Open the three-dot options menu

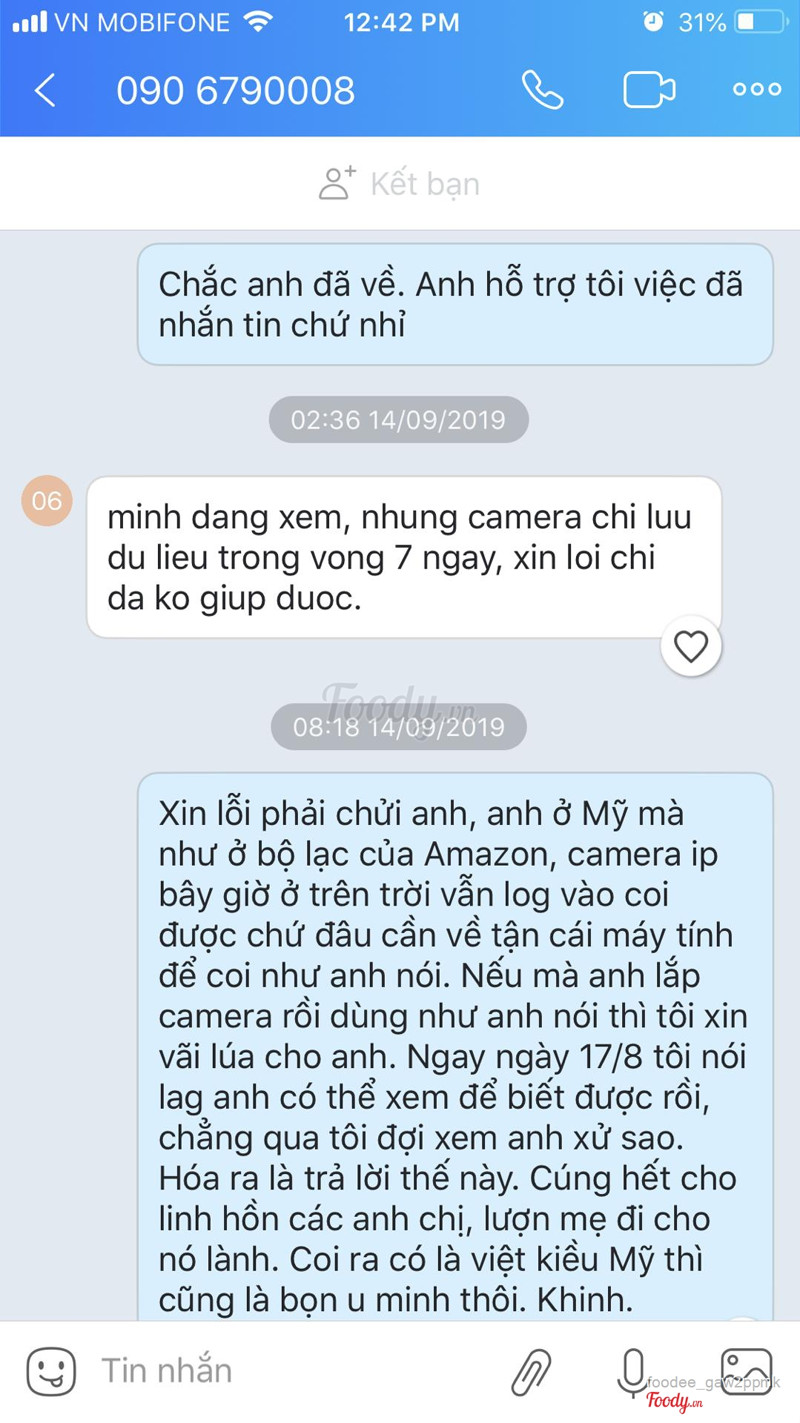click(757, 90)
